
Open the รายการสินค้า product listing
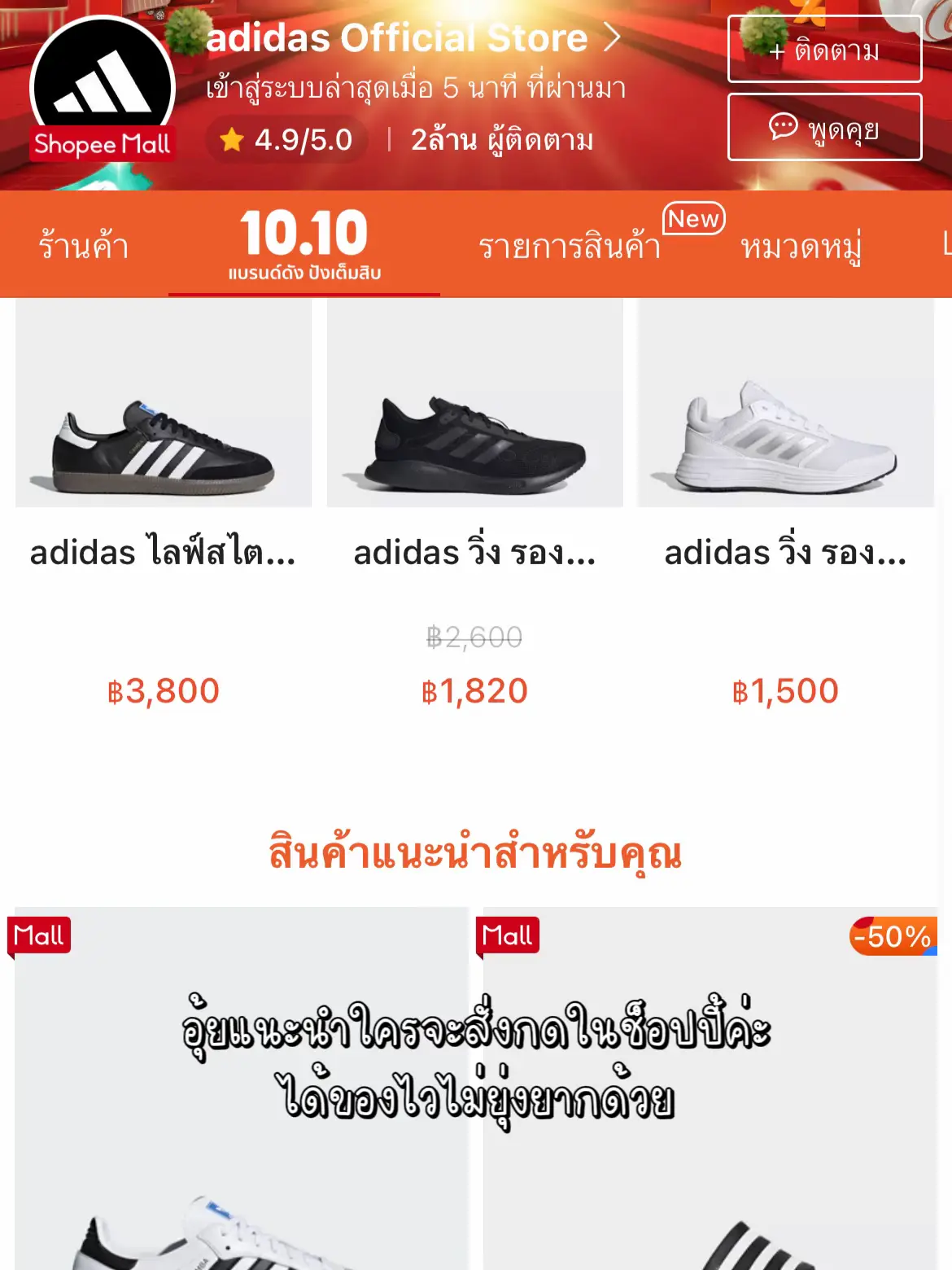coord(570,246)
